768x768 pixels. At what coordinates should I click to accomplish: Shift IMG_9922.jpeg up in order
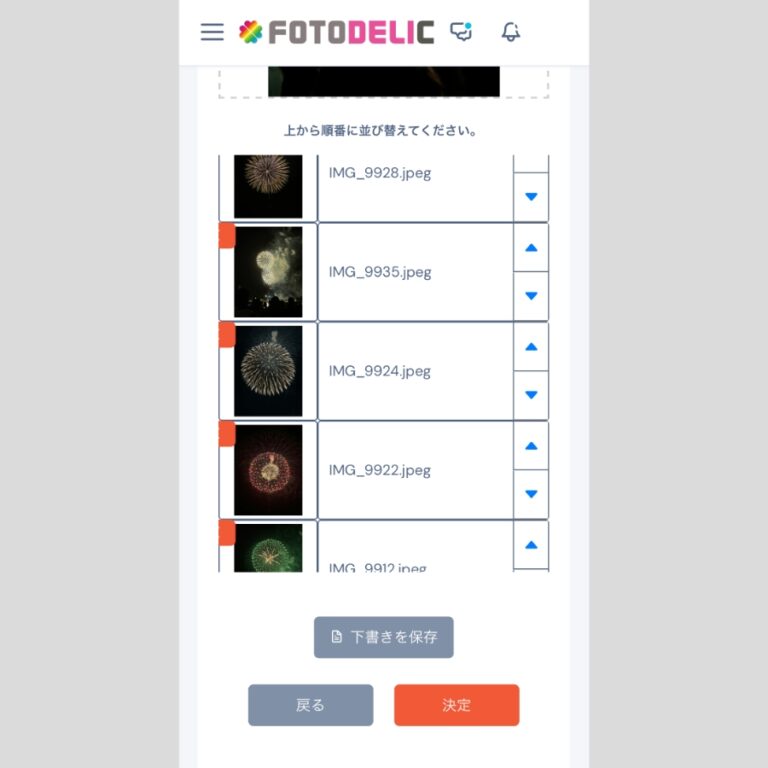coord(531,445)
